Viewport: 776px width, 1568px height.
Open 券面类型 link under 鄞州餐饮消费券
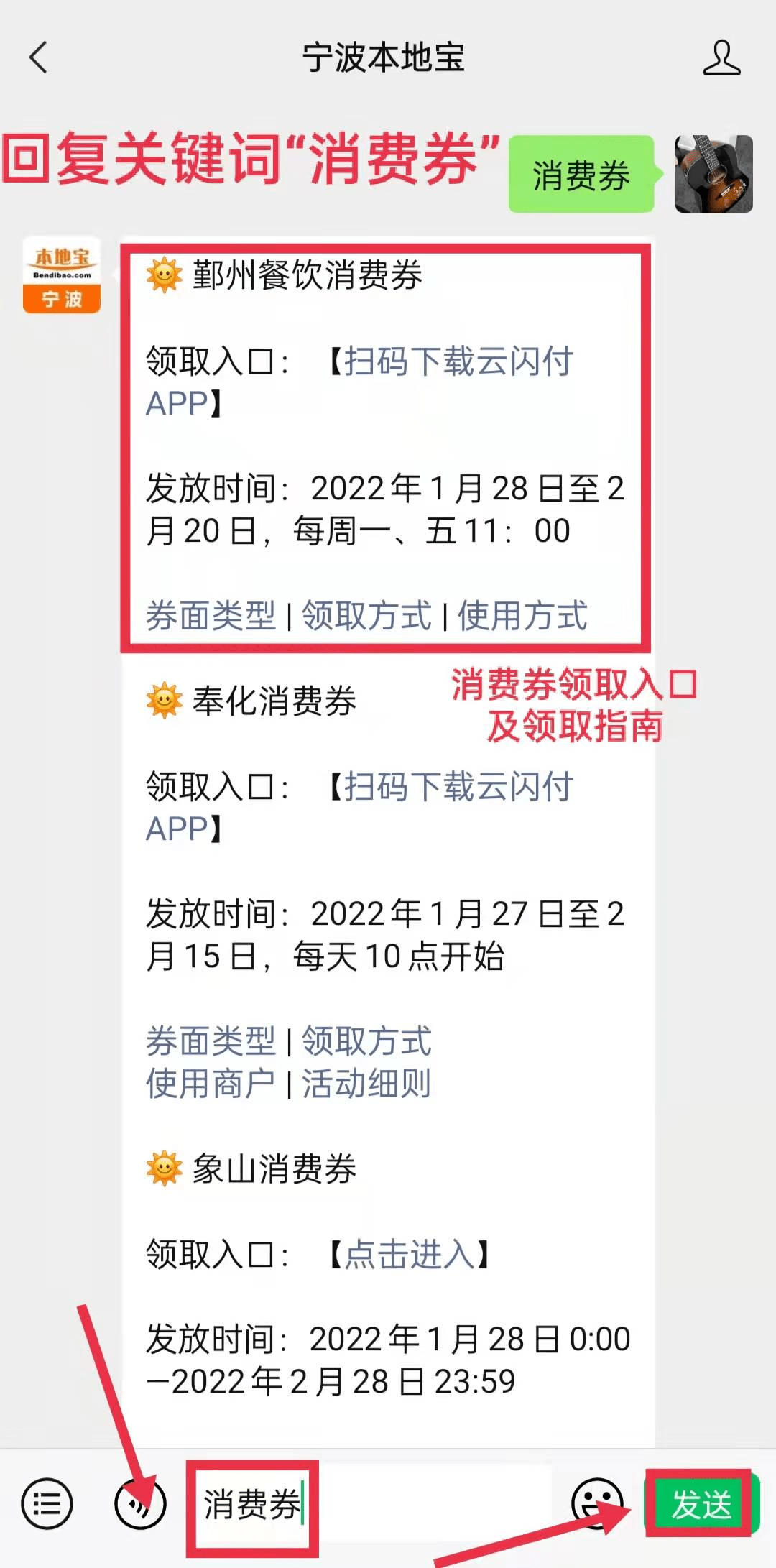(x=211, y=616)
